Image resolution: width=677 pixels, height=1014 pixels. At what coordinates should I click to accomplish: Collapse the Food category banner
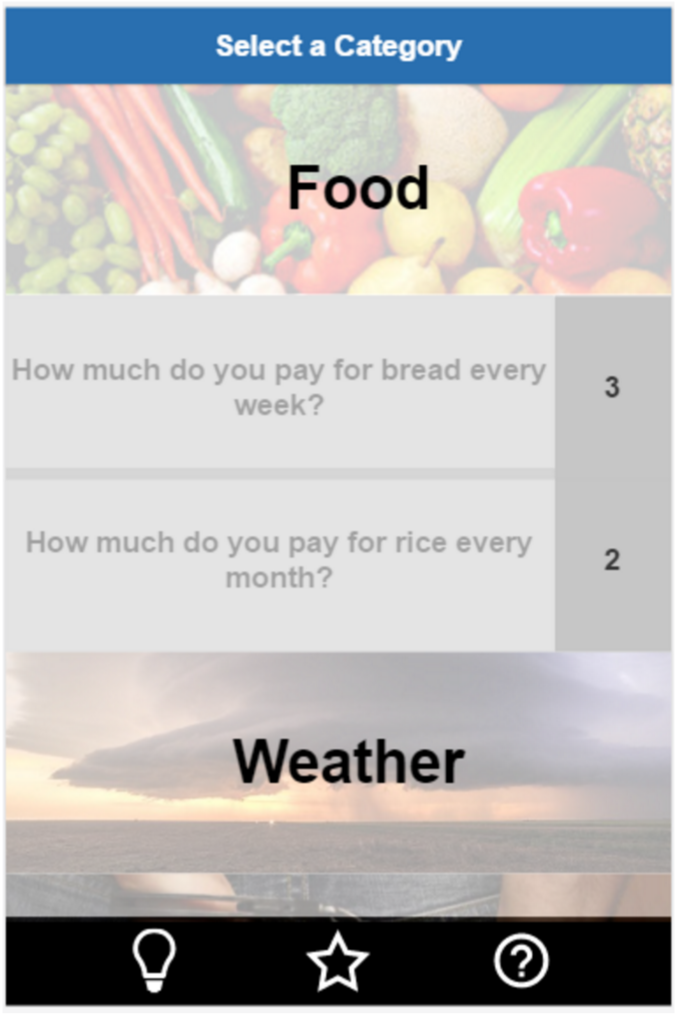[x=338, y=189]
